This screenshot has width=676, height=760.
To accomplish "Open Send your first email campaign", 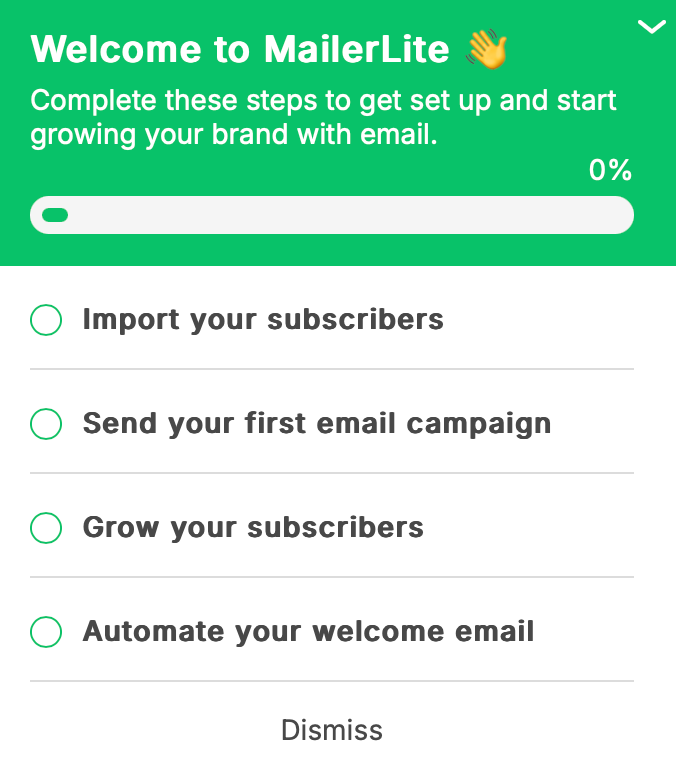I will coord(316,424).
